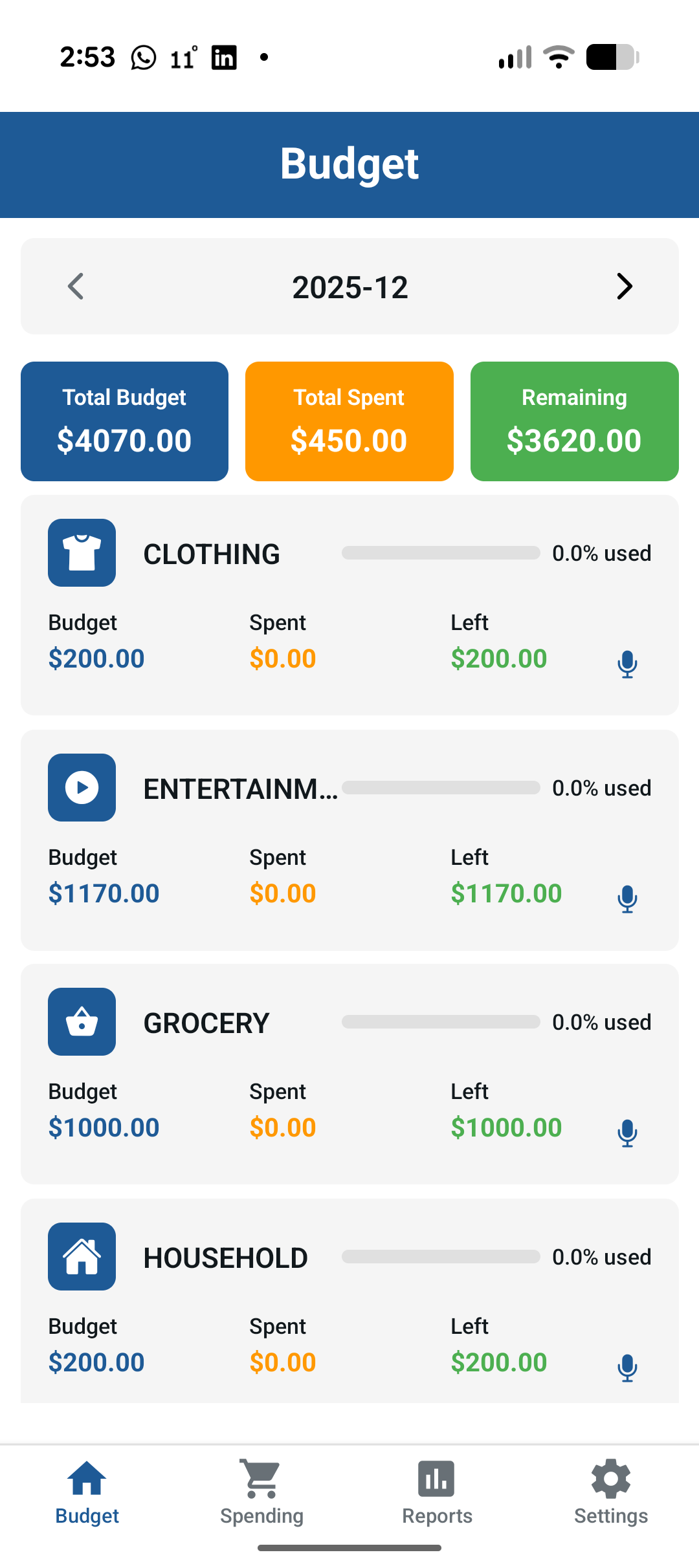The width and height of the screenshot is (699, 1568).
Task: Tap the Grocery progress bar
Action: coord(441,1022)
